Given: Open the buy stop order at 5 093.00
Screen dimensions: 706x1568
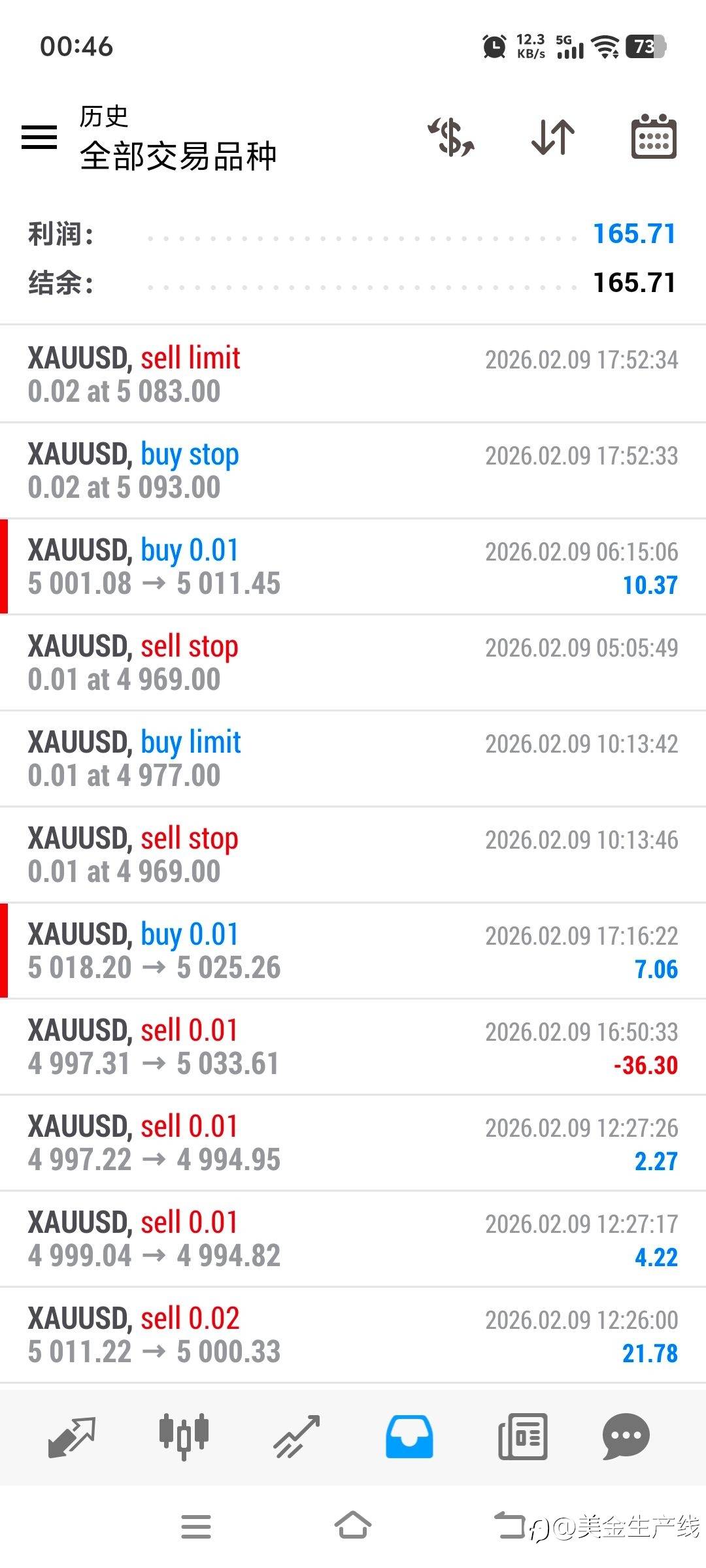Looking at the screenshot, I should coord(353,470).
